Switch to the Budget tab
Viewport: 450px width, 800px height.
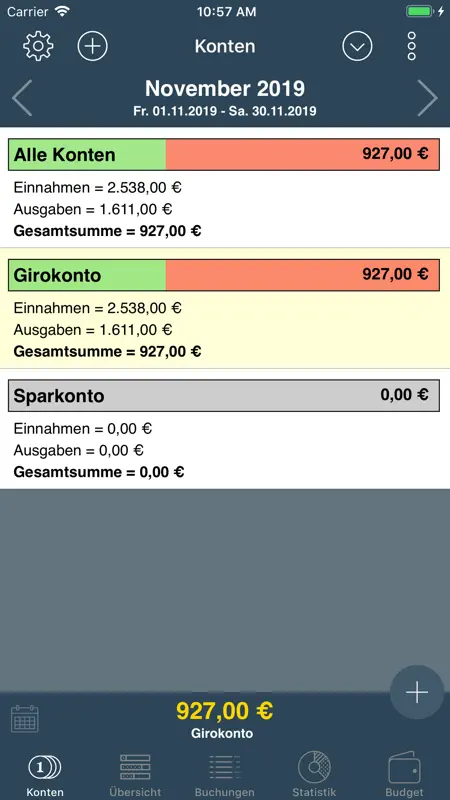(x=404, y=775)
